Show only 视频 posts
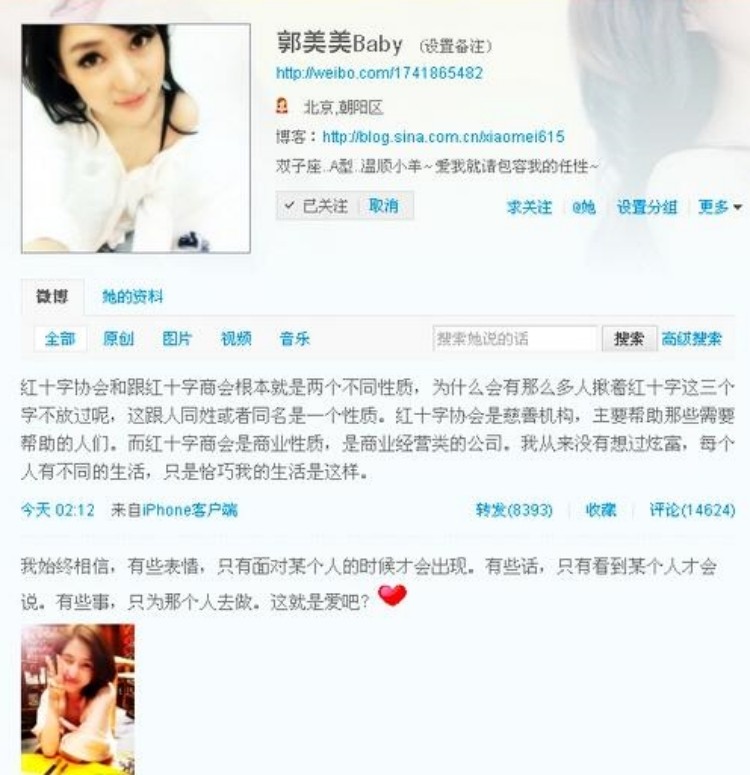This screenshot has width=750, height=775. coord(236,339)
